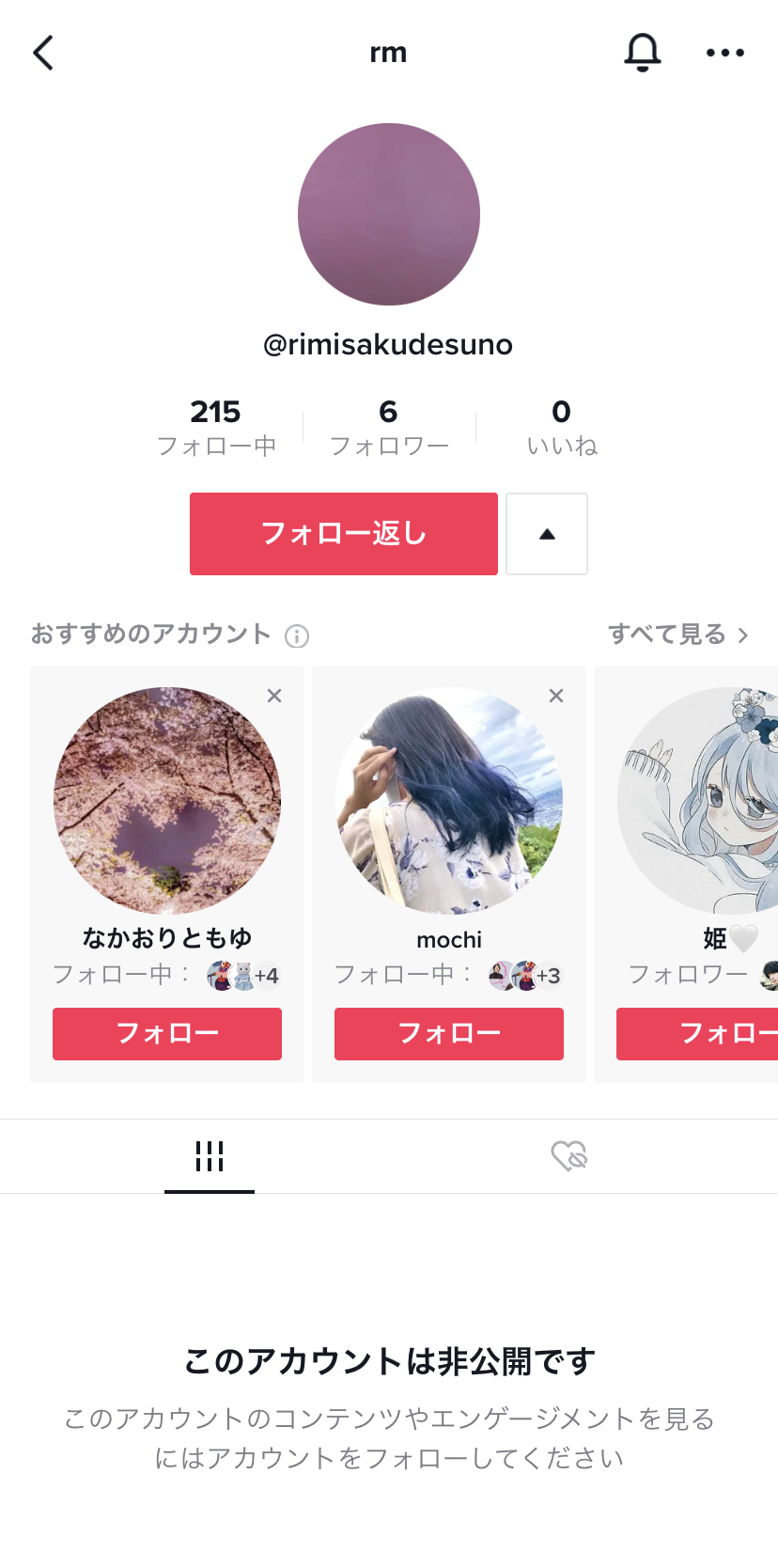The height and width of the screenshot is (1568, 778).
Task: View rm's purple profile avatar
Action: point(389,214)
